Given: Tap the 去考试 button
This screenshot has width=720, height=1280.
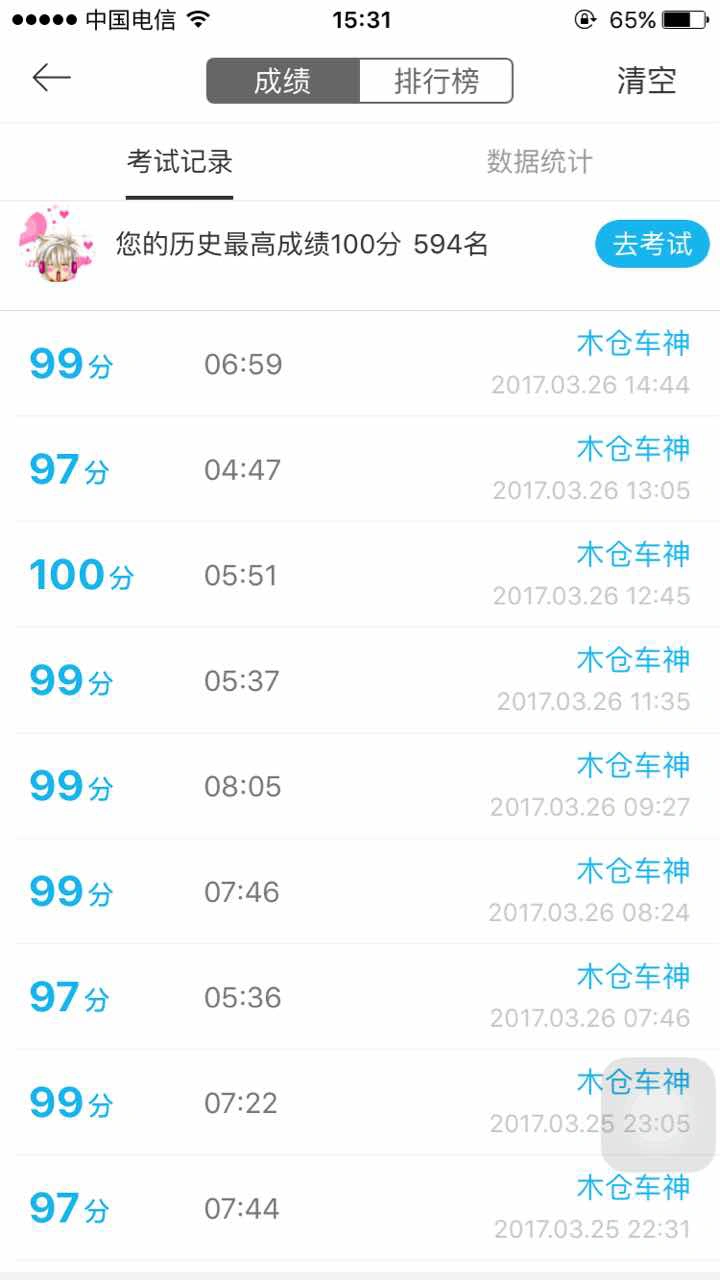Looking at the screenshot, I should pos(652,244).
